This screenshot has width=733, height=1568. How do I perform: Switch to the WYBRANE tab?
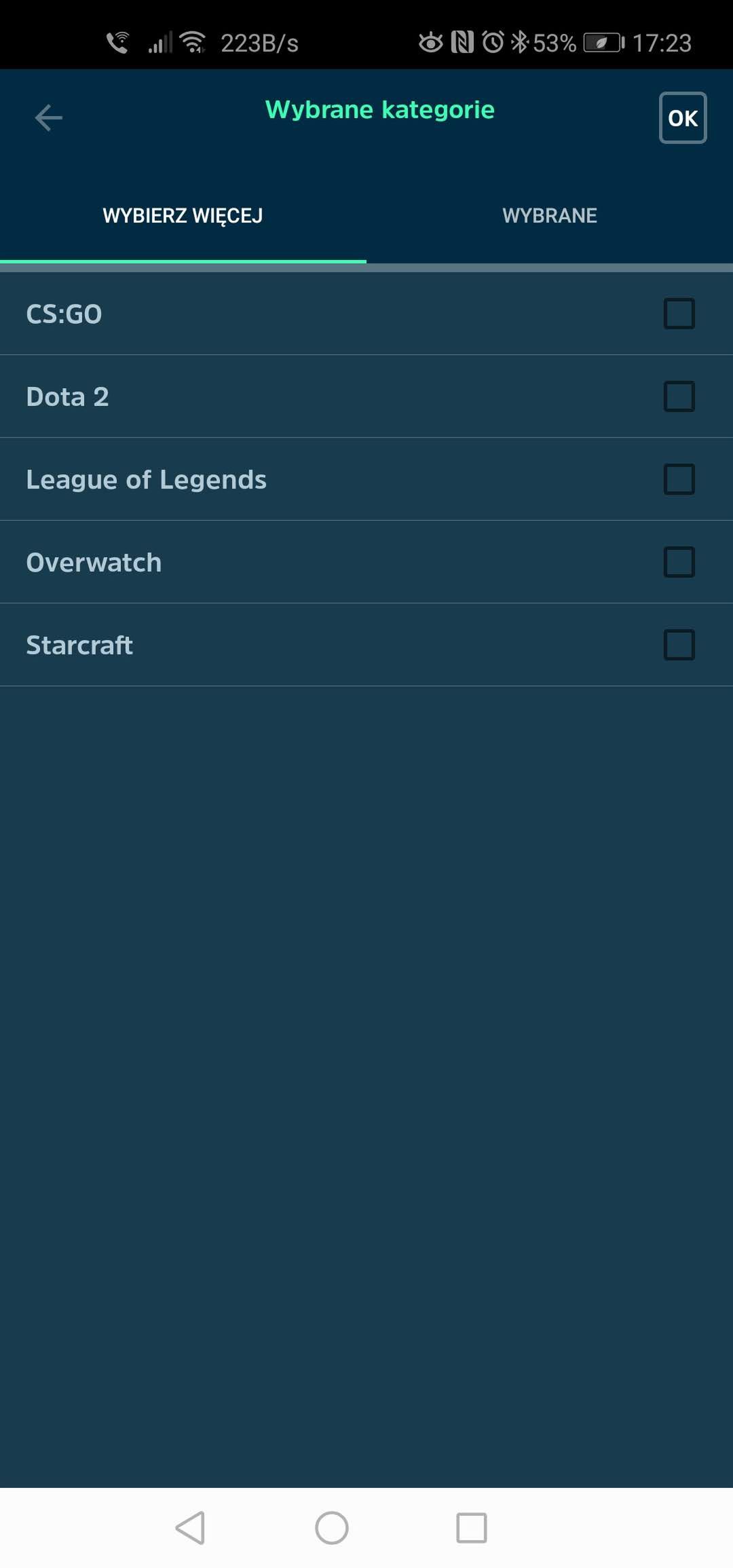pyautogui.click(x=550, y=216)
